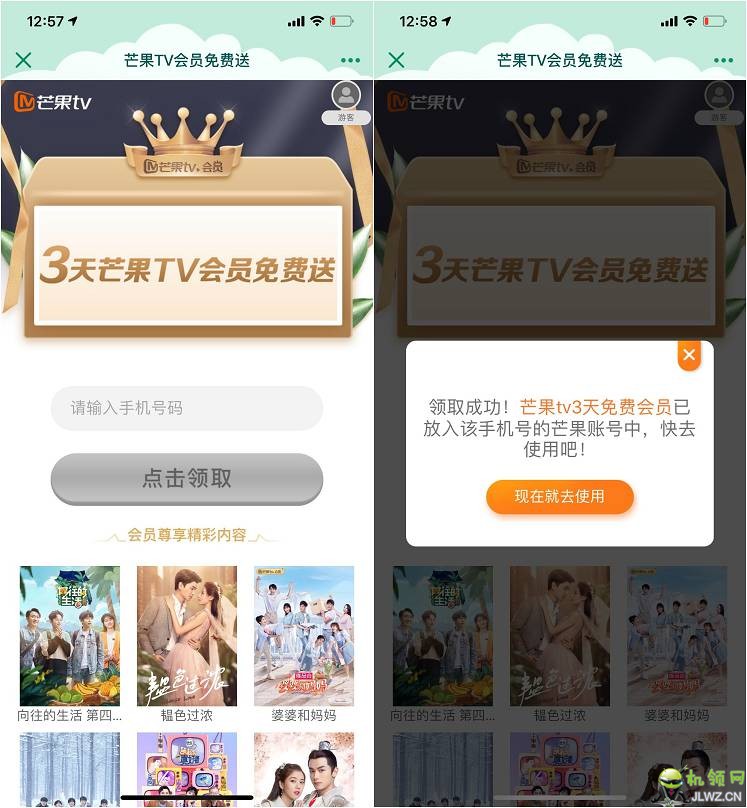Tap the 点击领取 button
The height and width of the screenshot is (808, 747).
point(187,478)
